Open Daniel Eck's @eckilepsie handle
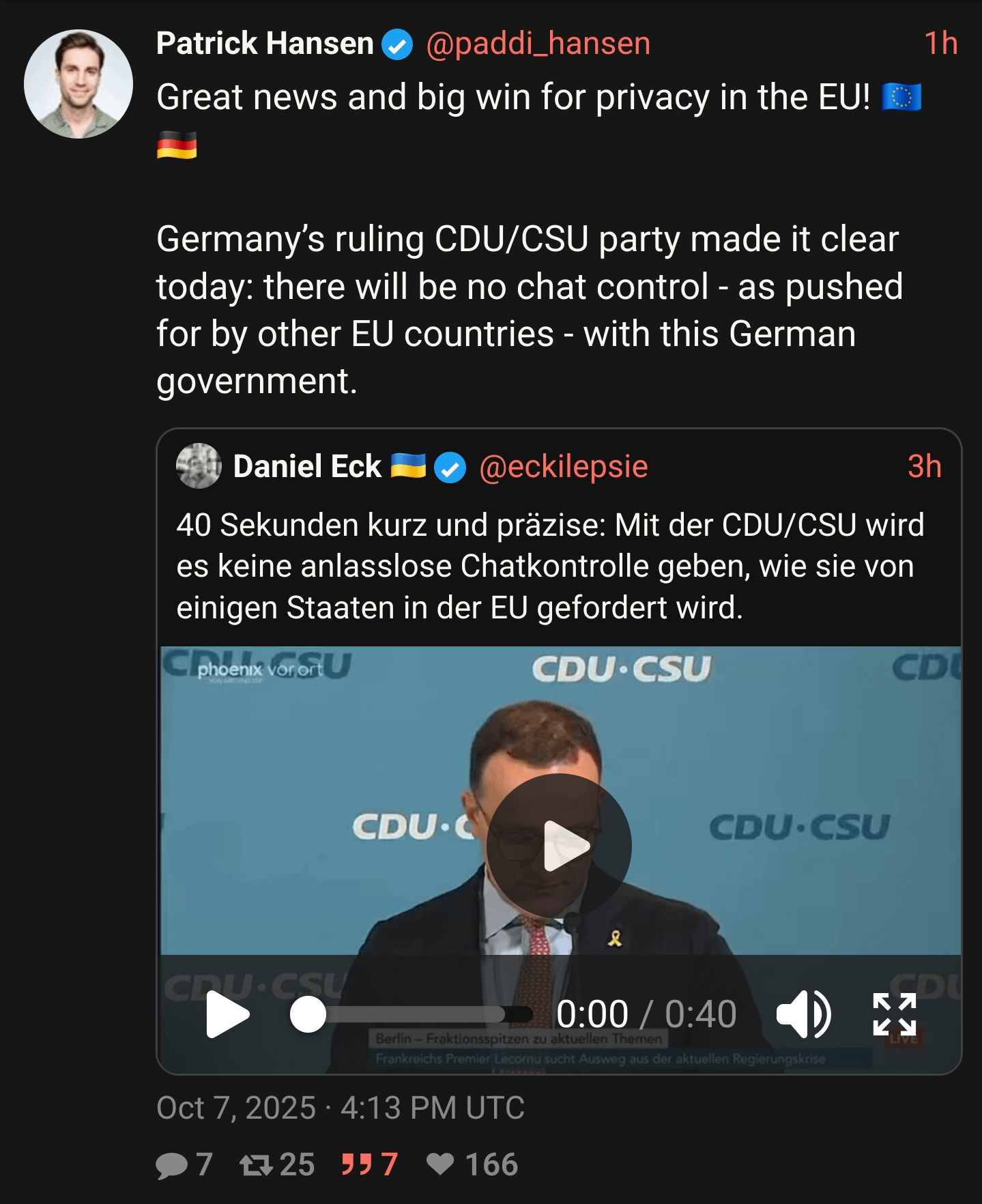 (563, 467)
